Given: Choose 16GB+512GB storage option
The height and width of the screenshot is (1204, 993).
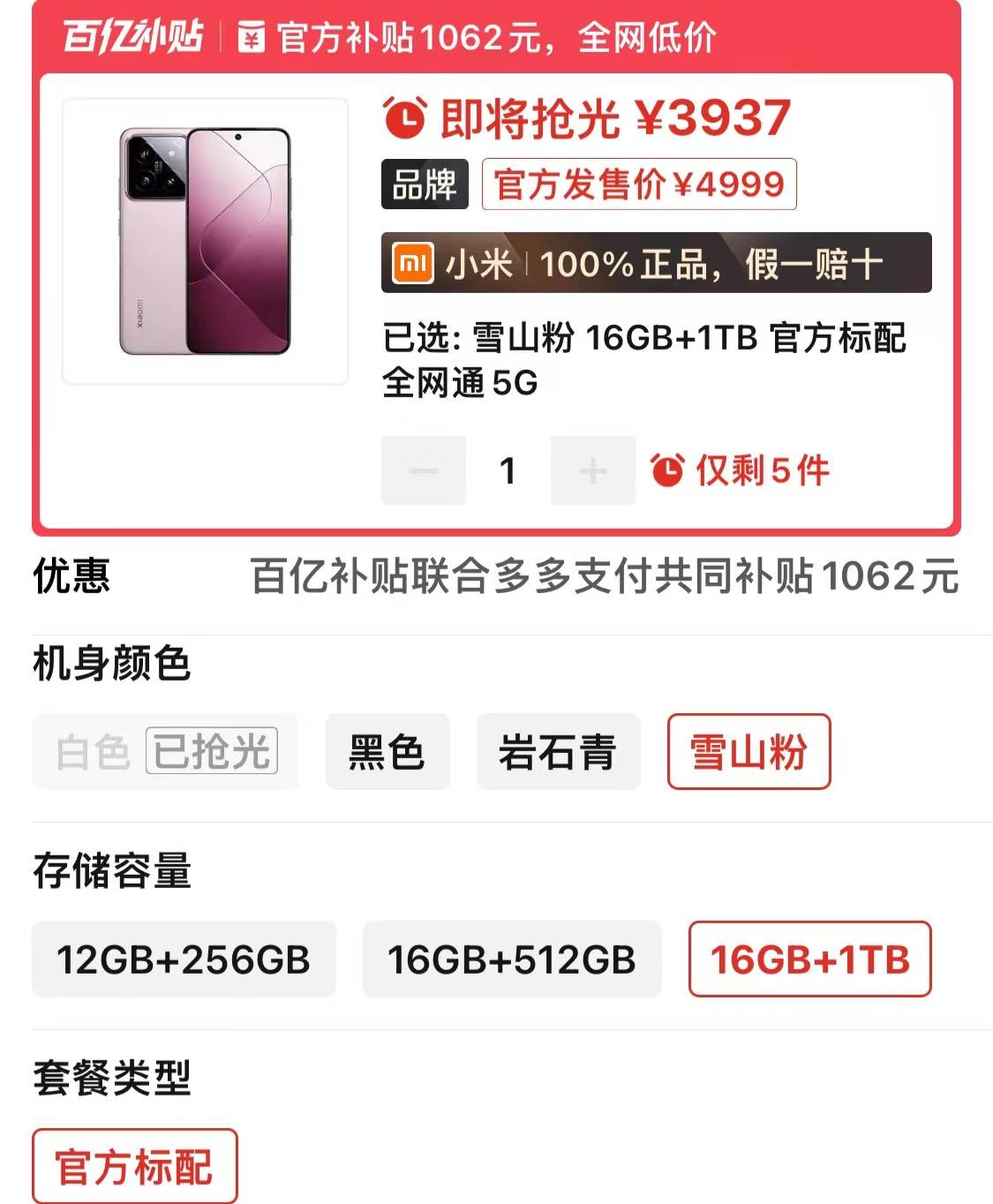Looking at the screenshot, I should (512, 959).
